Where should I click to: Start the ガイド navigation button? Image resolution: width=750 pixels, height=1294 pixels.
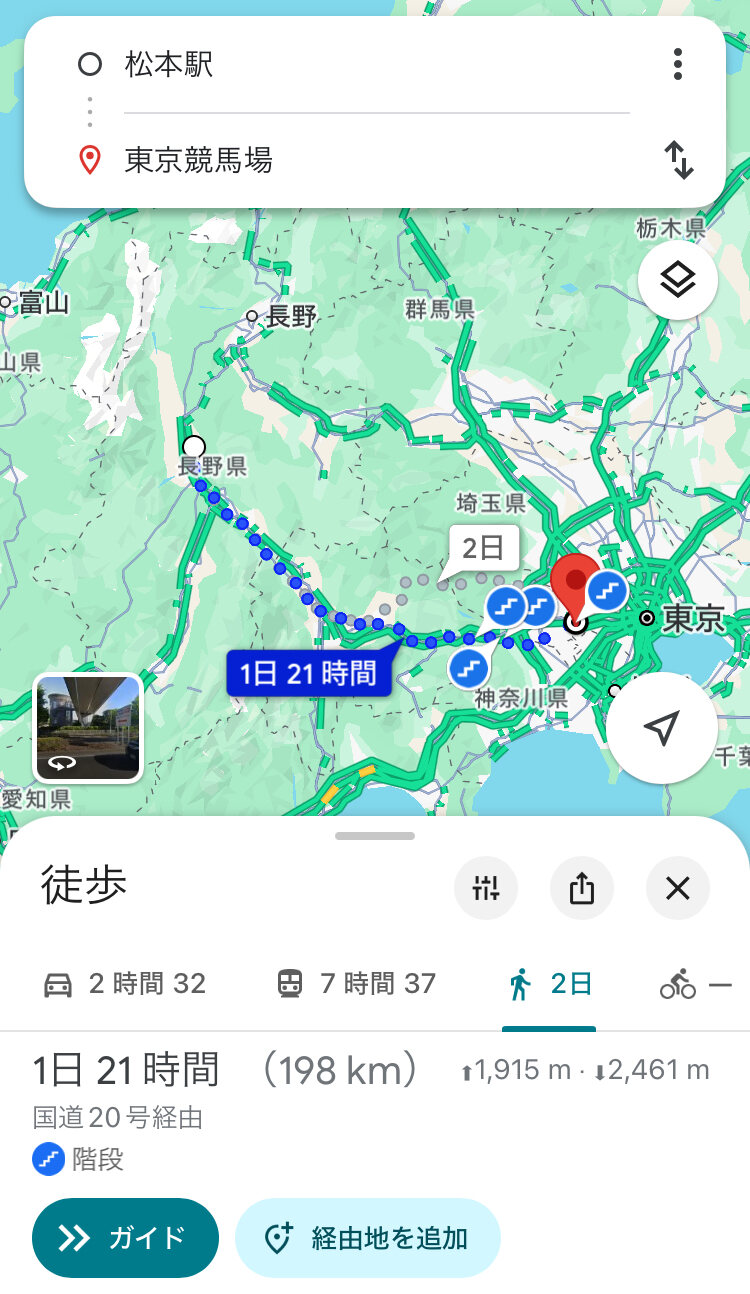pyautogui.click(x=125, y=1238)
